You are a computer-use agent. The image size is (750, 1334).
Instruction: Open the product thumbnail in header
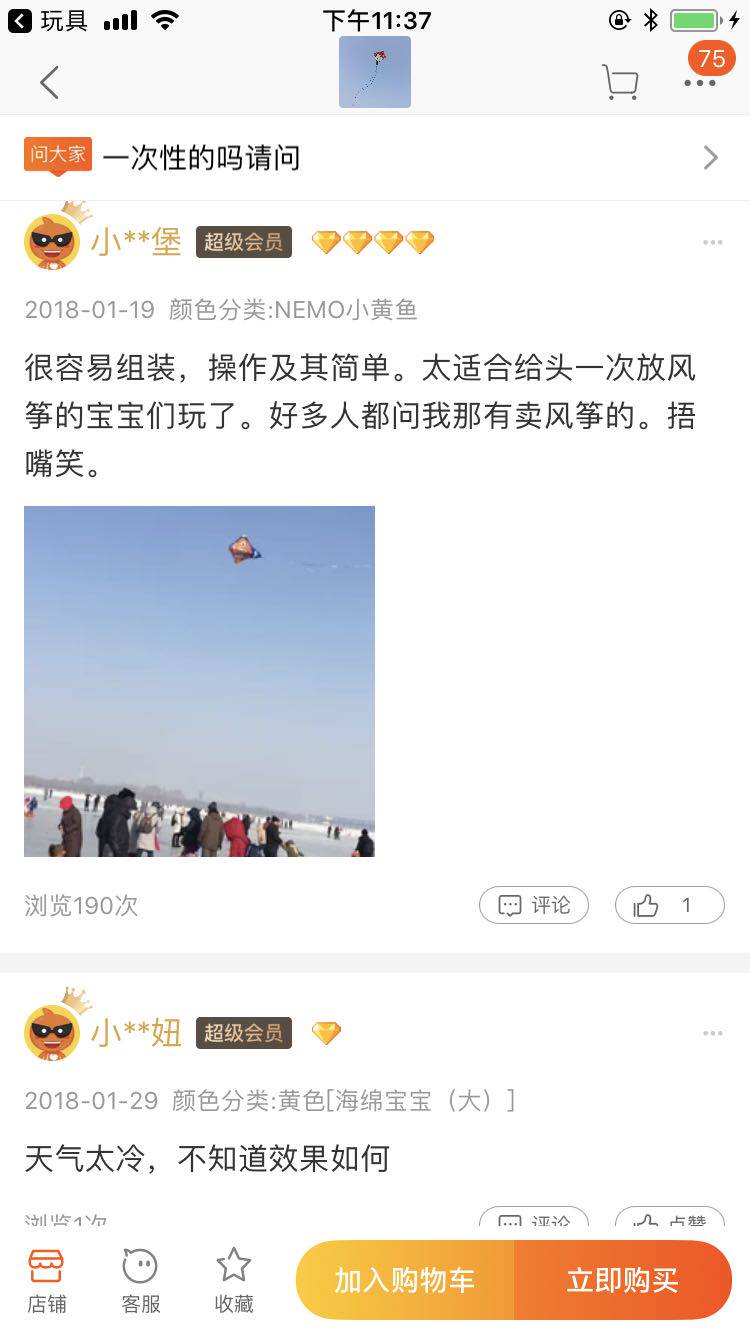tap(375, 72)
